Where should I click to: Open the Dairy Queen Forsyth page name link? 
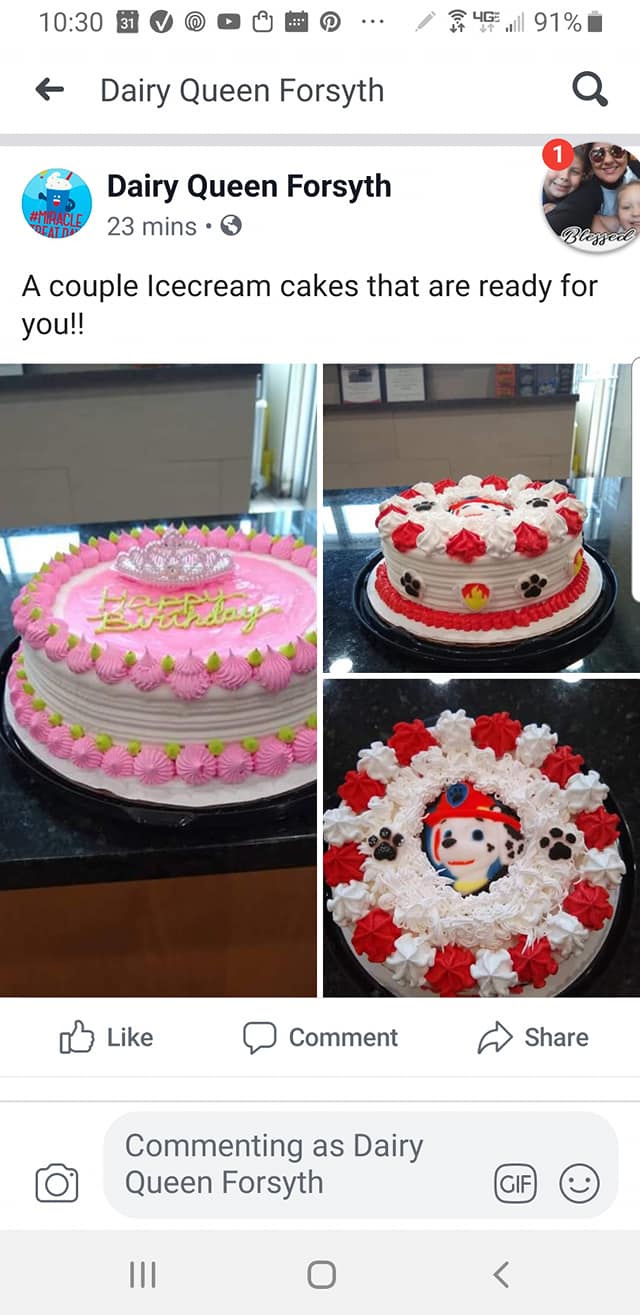point(248,186)
